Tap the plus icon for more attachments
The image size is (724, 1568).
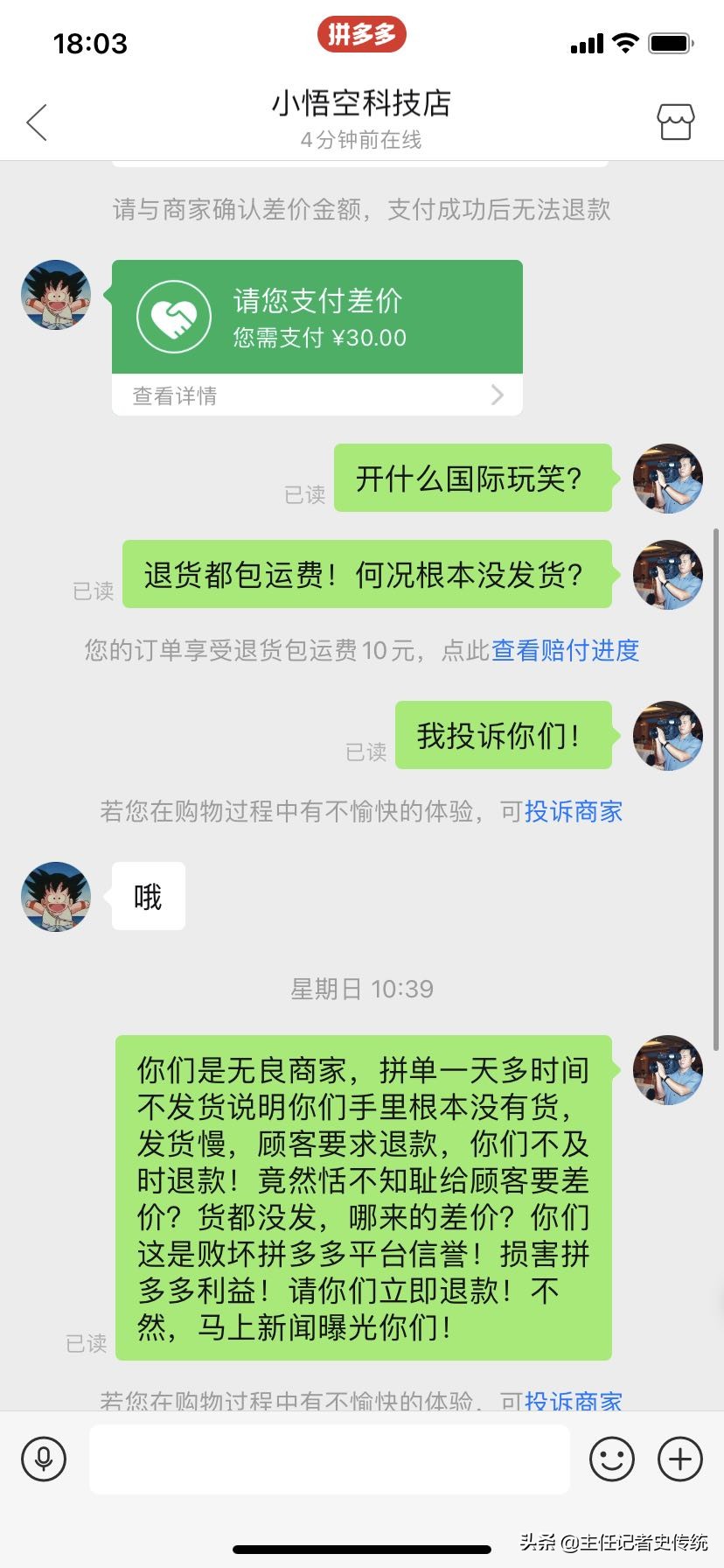point(678,1459)
